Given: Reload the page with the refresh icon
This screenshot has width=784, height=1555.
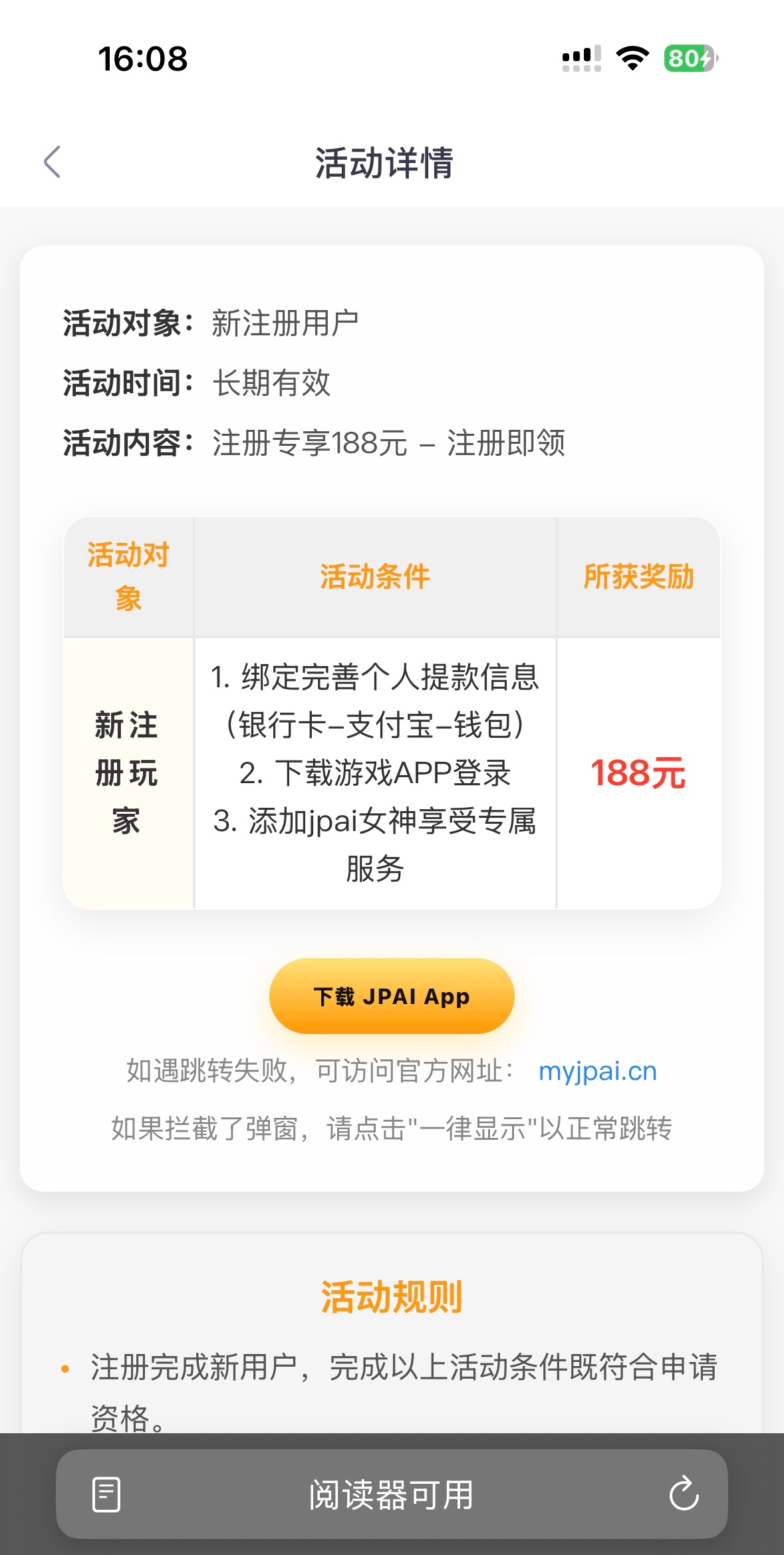Looking at the screenshot, I should (x=684, y=1494).
